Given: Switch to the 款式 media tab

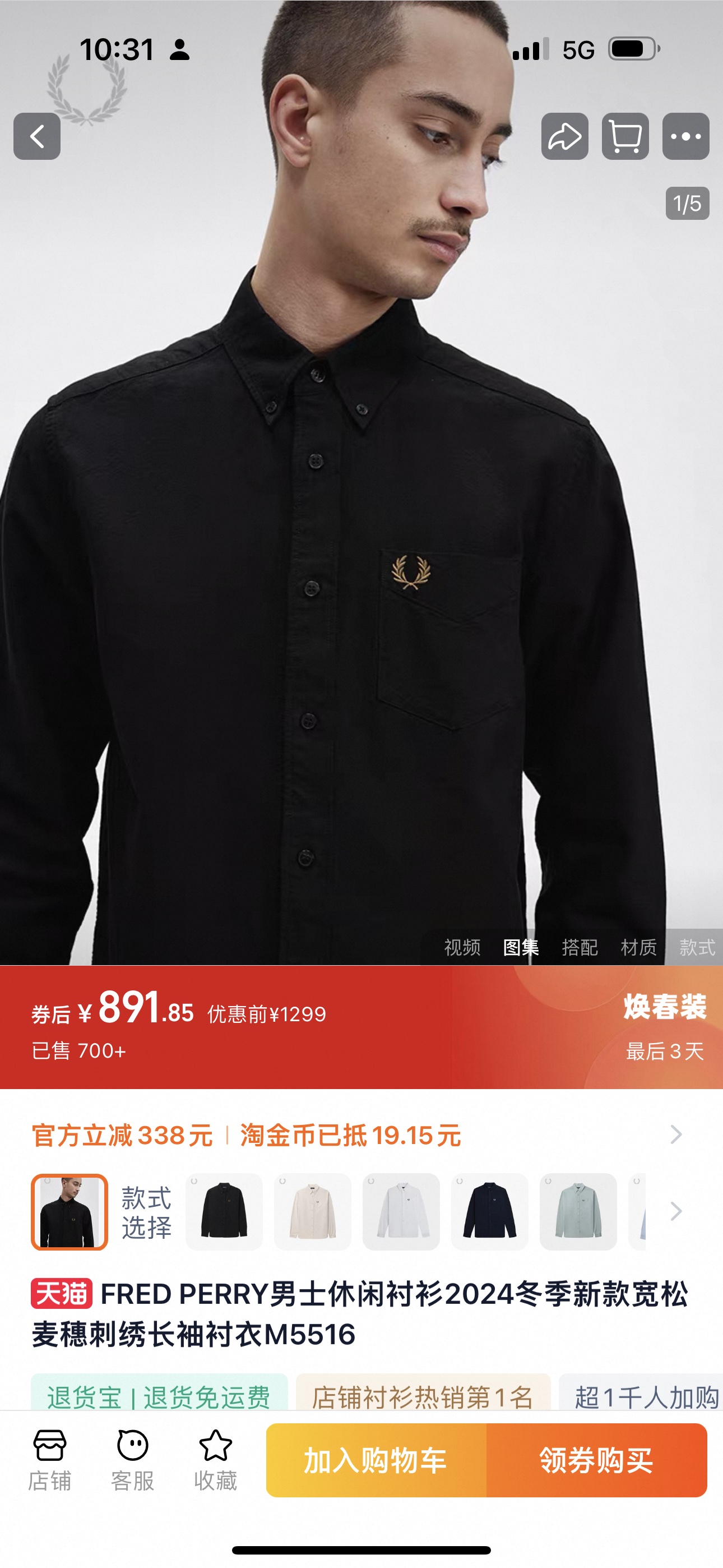Looking at the screenshot, I should (697, 947).
